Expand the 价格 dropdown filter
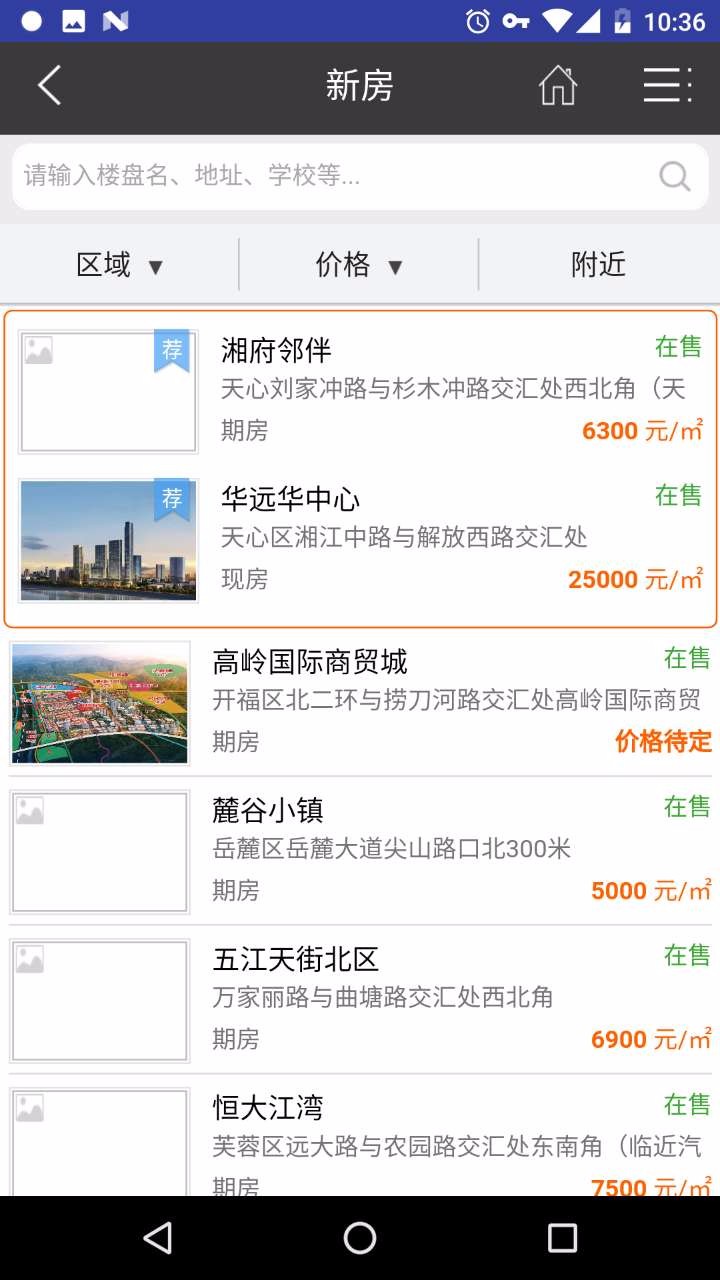The height and width of the screenshot is (1280, 720). [x=359, y=264]
